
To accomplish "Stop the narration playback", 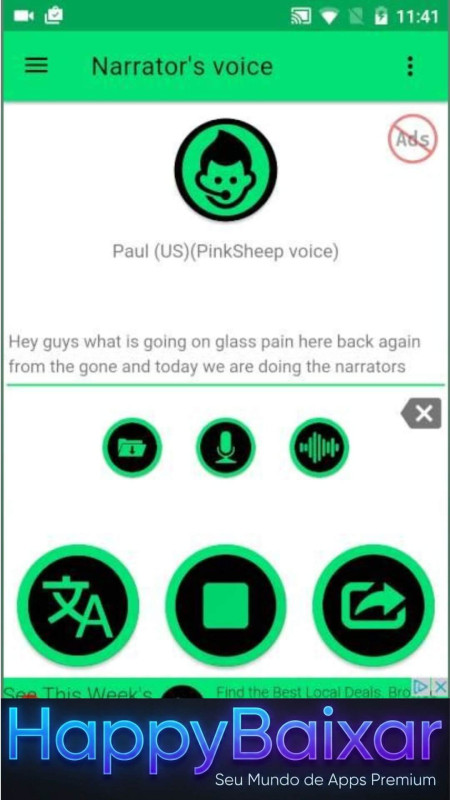I will [226, 606].
